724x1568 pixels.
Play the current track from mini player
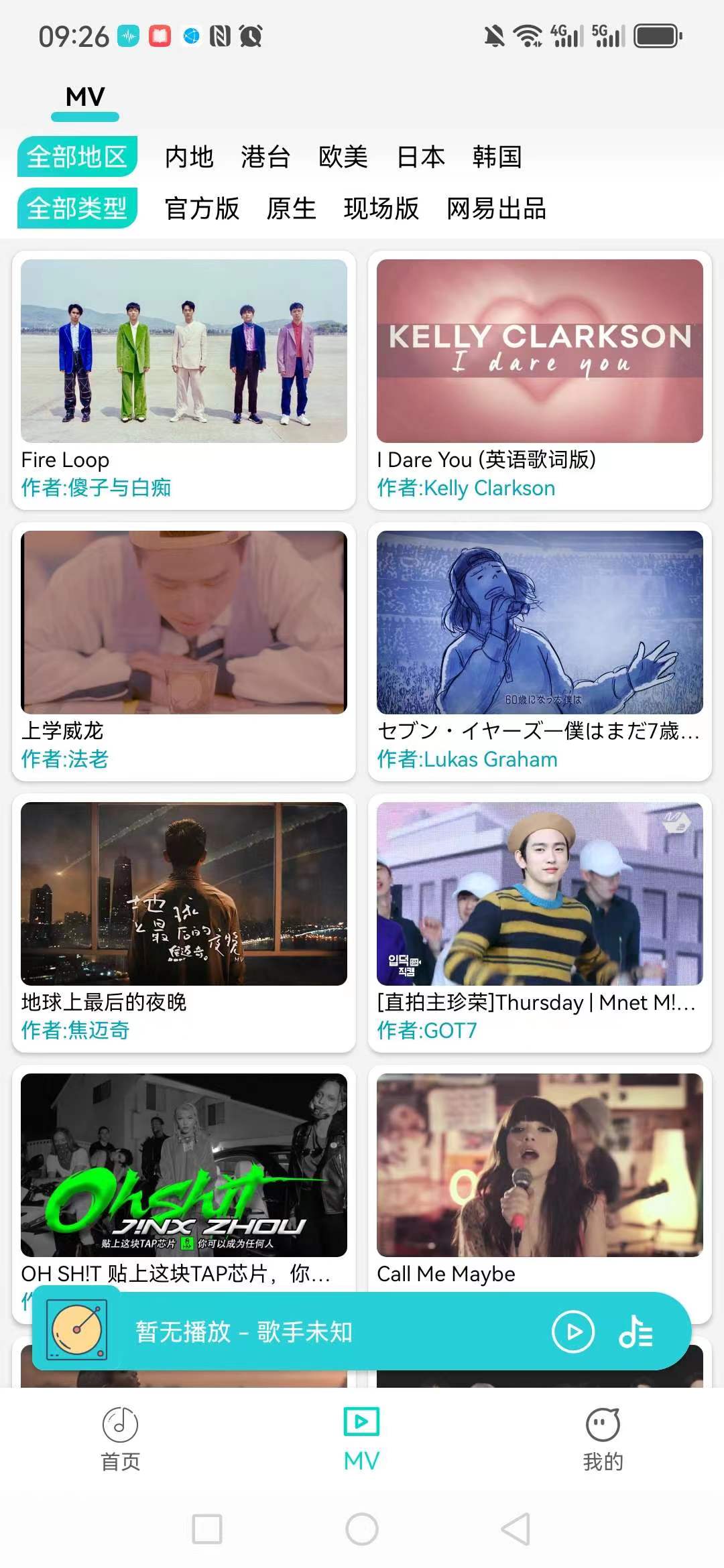[x=572, y=1331]
